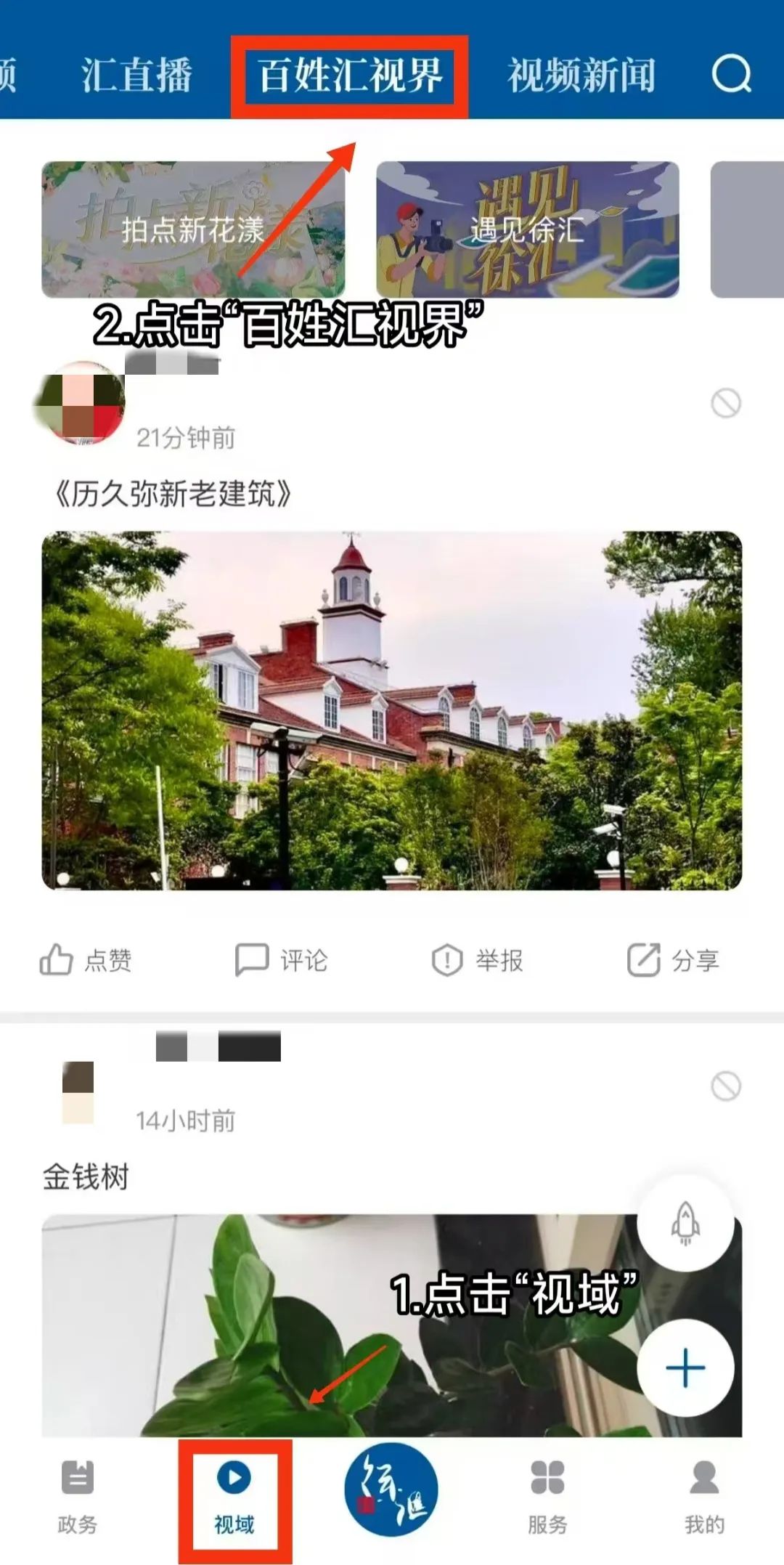Go to the 视频新闻 tab
Screen dimensions: 784x1565
click(581, 75)
